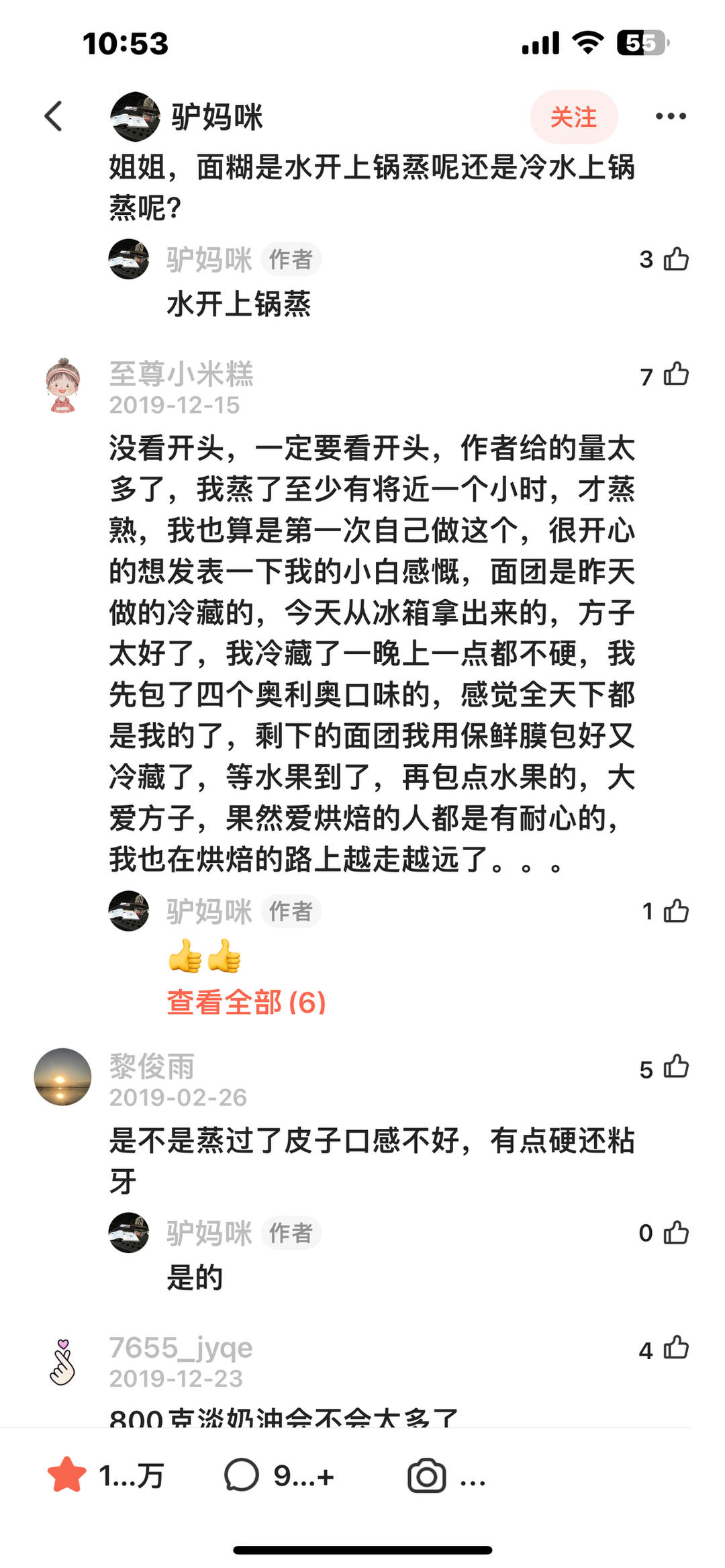Screen dimensions: 725x1568
Task: Like 7655_jyqe's comment
Action: (x=676, y=1348)
